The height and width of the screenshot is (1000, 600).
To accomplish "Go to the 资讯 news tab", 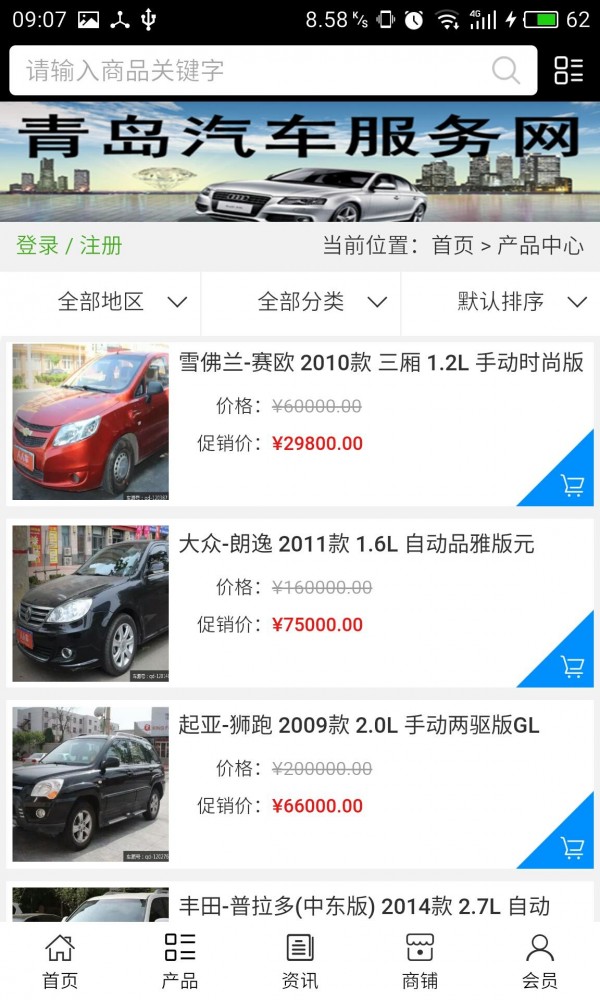I will (x=300, y=961).
